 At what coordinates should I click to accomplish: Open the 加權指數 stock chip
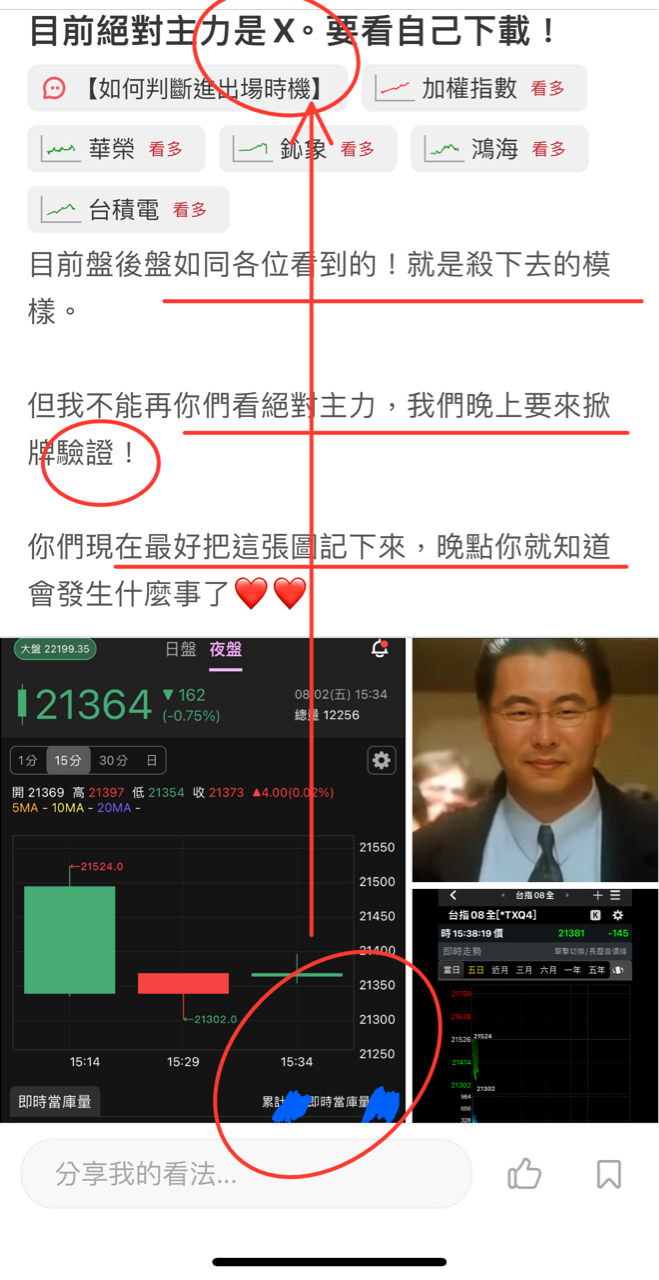point(473,88)
